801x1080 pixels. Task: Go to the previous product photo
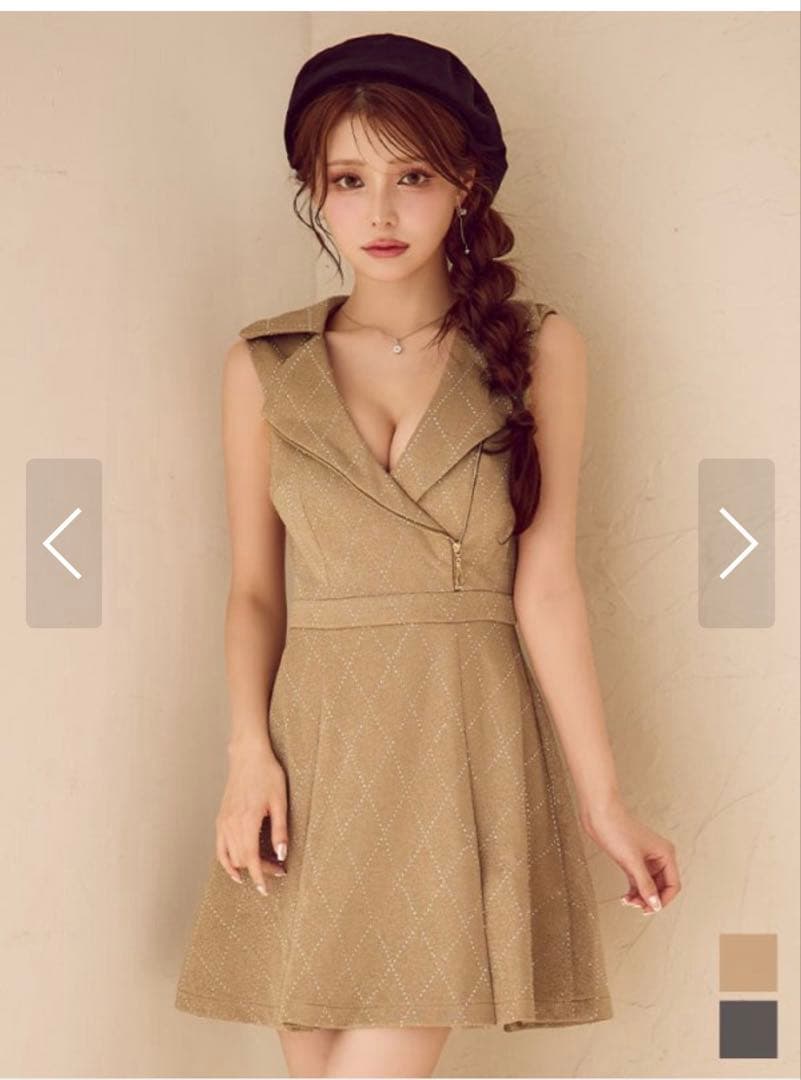pos(63,543)
